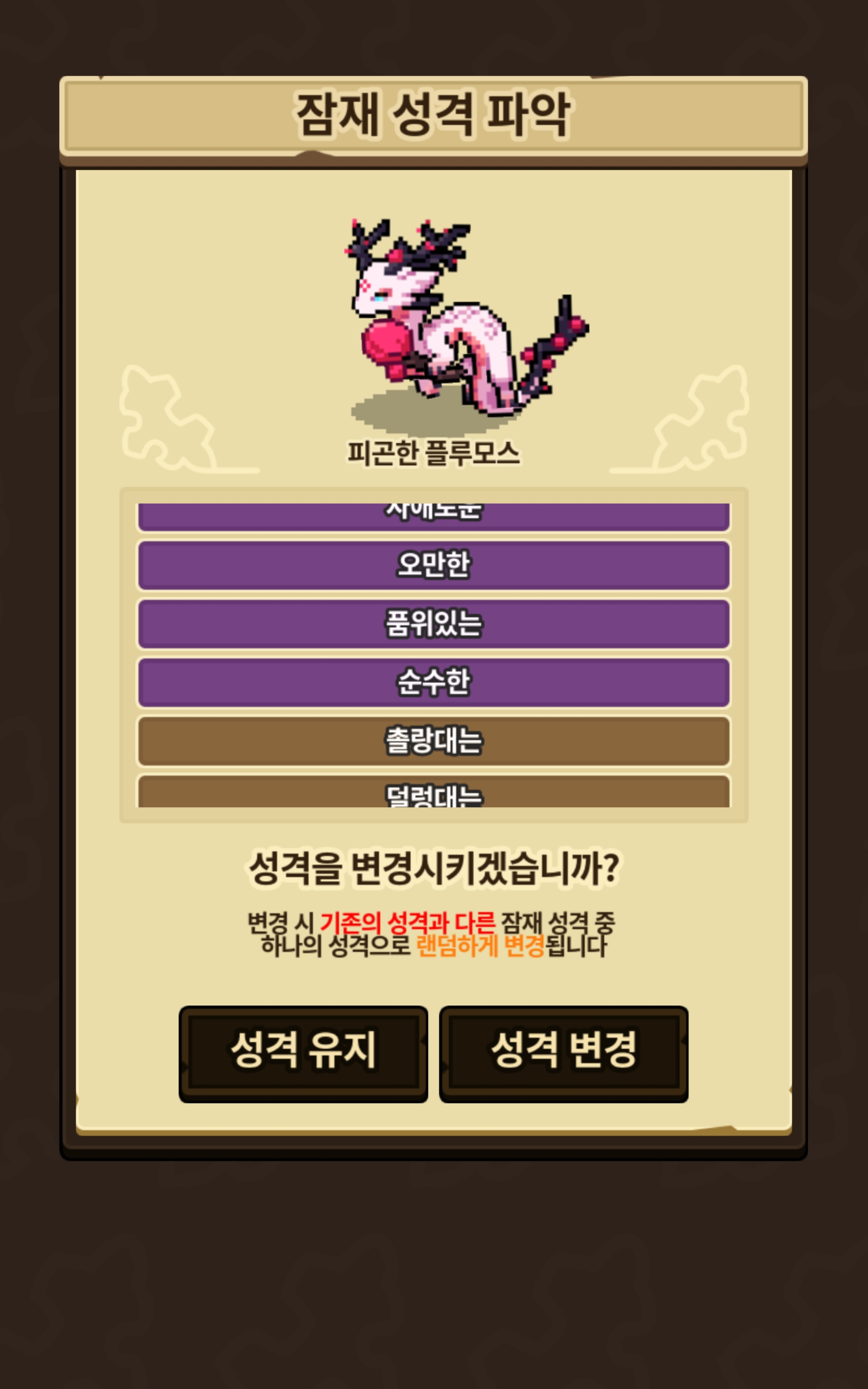Tap the 성격 유지 button
The width and height of the screenshot is (868, 1389).
coord(303,1053)
